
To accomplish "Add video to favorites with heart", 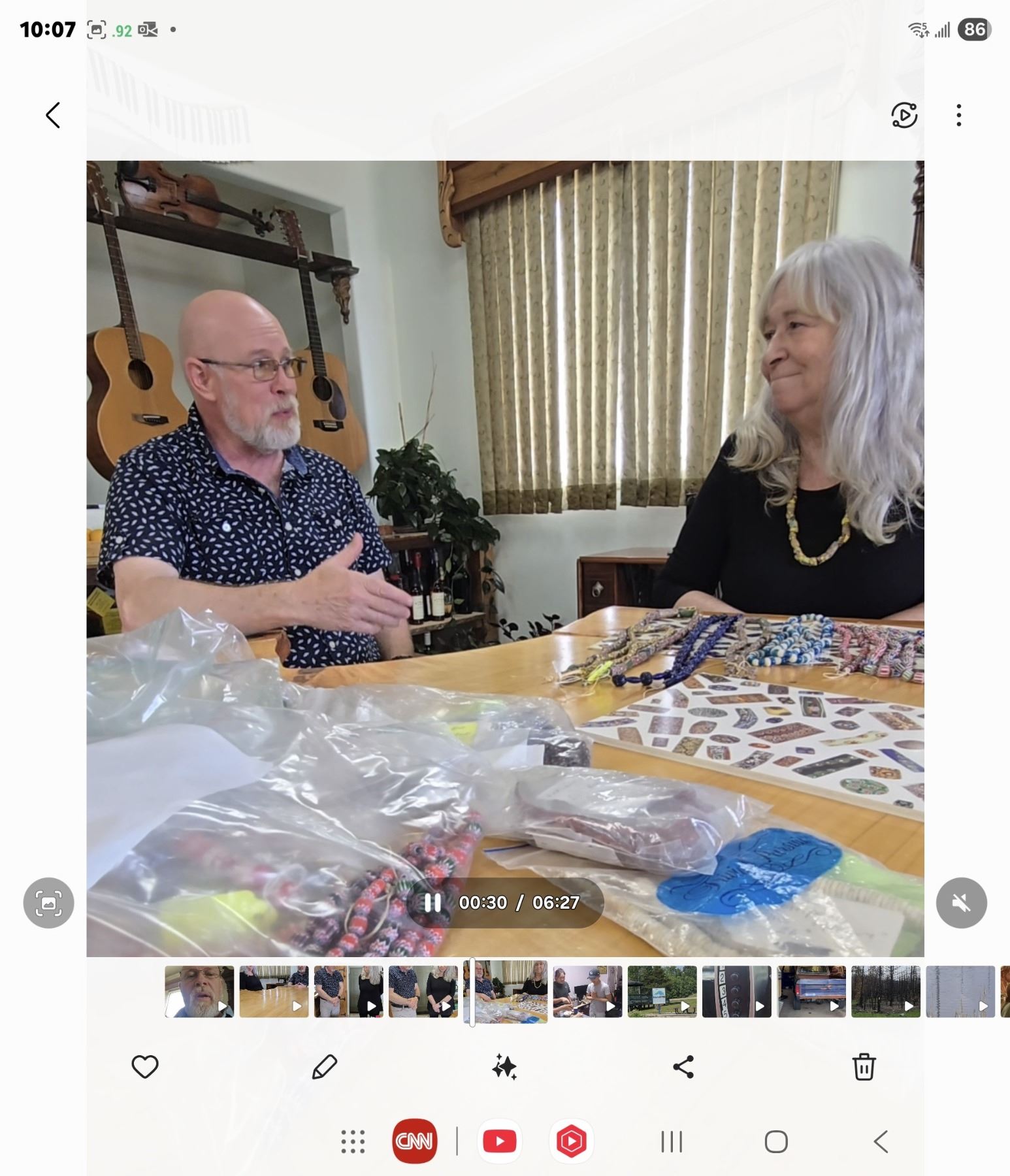I will 145,1067.
